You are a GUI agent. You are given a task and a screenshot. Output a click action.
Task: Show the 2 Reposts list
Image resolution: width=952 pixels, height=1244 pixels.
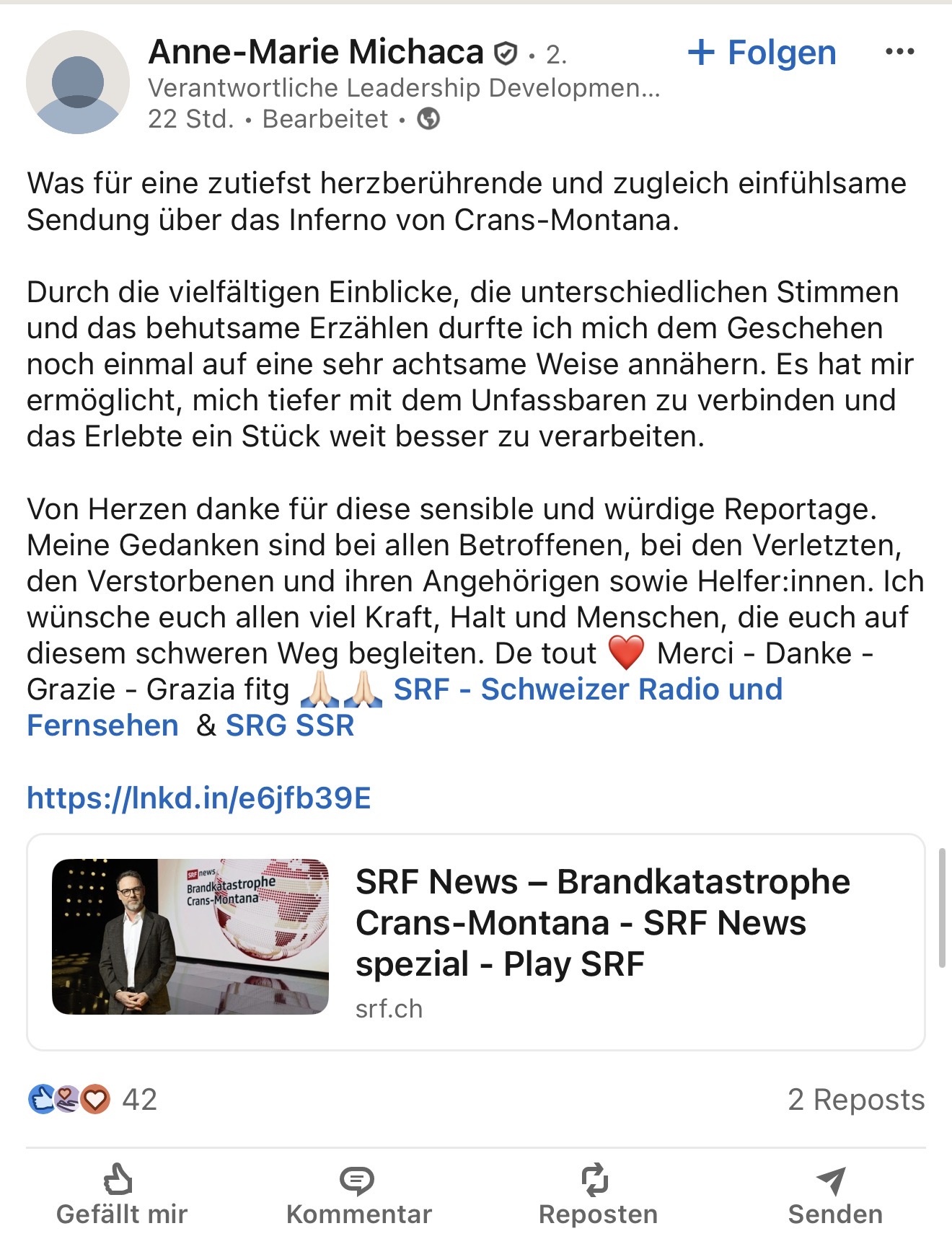855,1100
